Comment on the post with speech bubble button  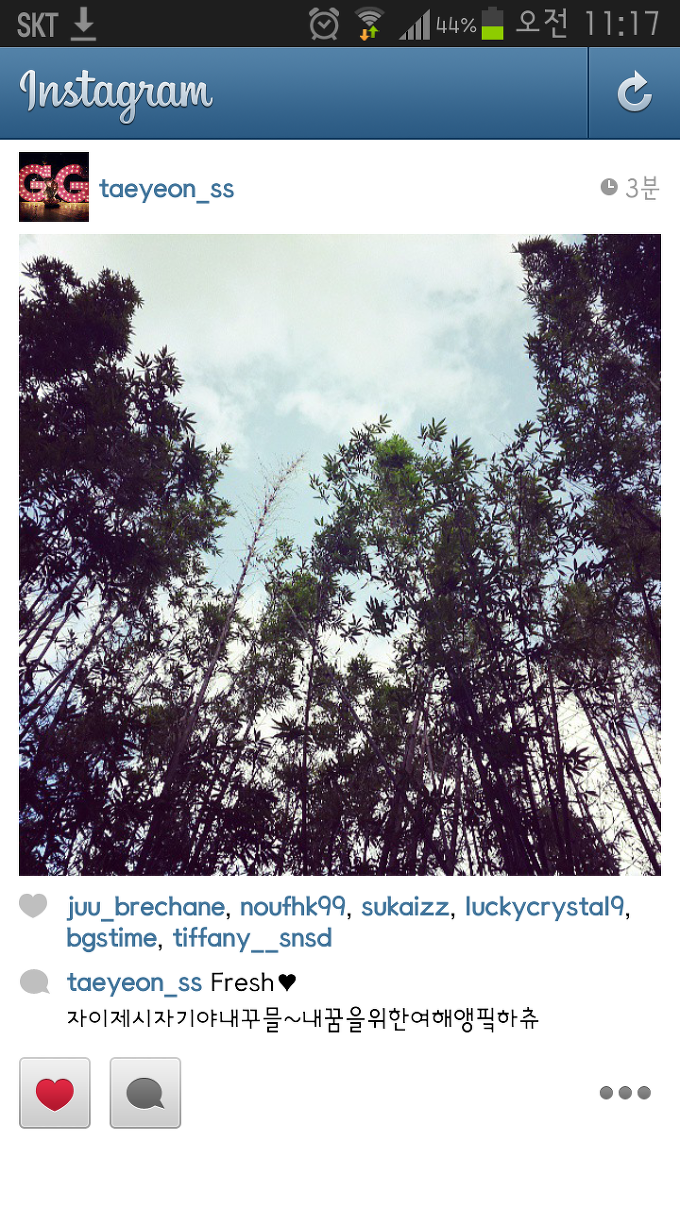coord(145,1093)
